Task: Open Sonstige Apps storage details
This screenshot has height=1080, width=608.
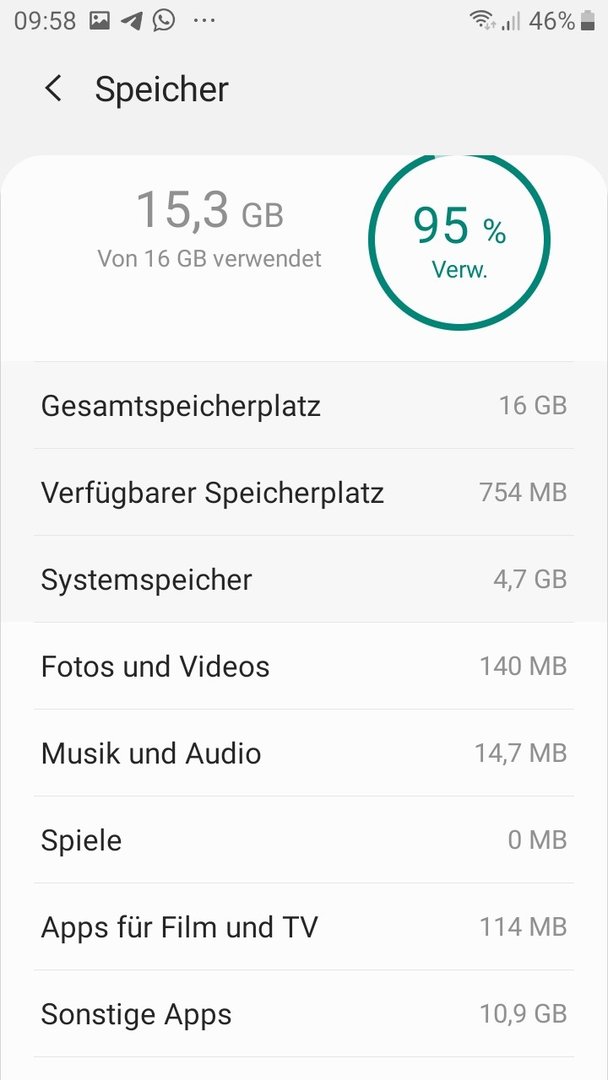Action: [304, 1013]
